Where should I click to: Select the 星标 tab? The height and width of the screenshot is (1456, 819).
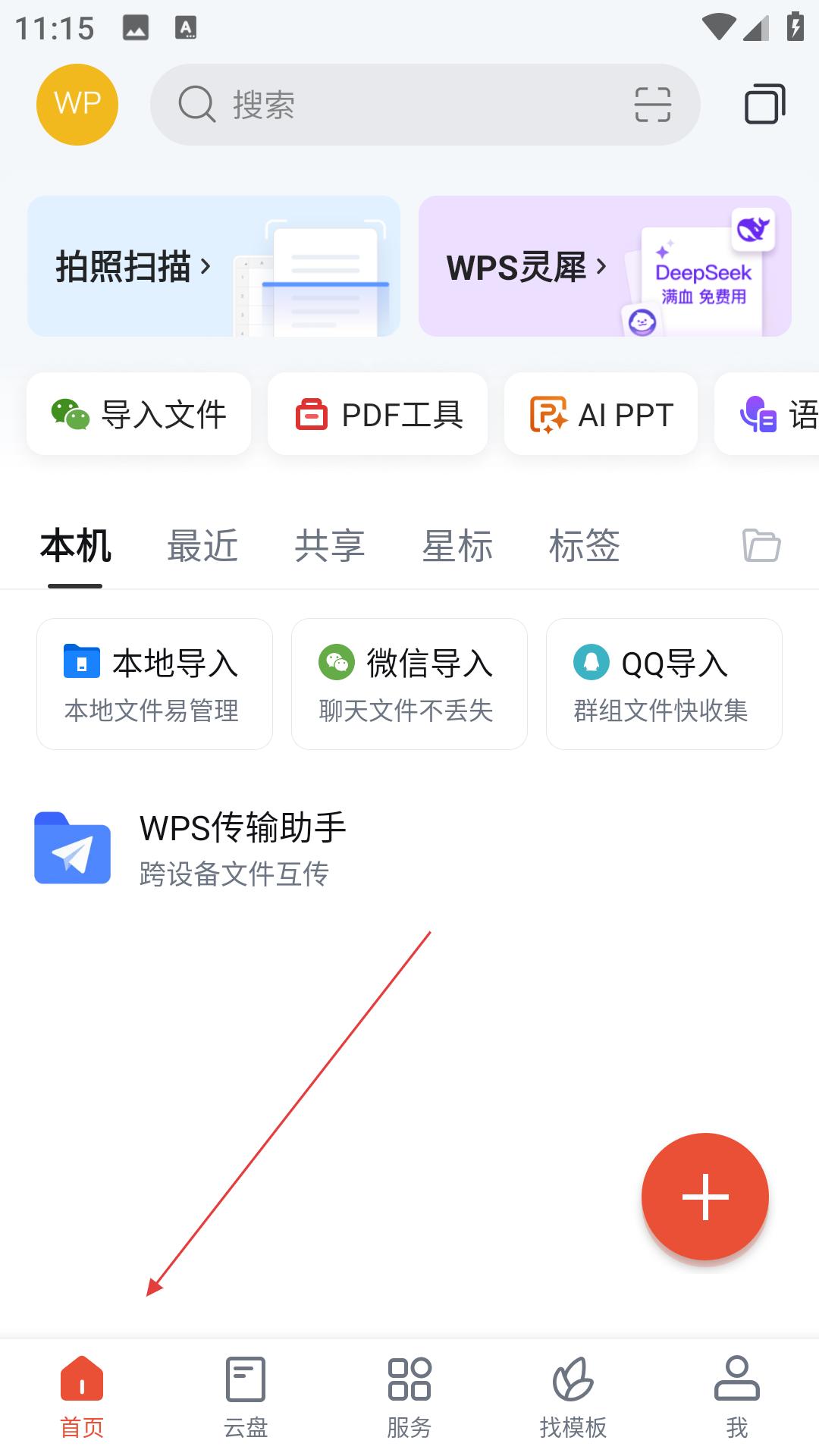click(x=457, y=546)
